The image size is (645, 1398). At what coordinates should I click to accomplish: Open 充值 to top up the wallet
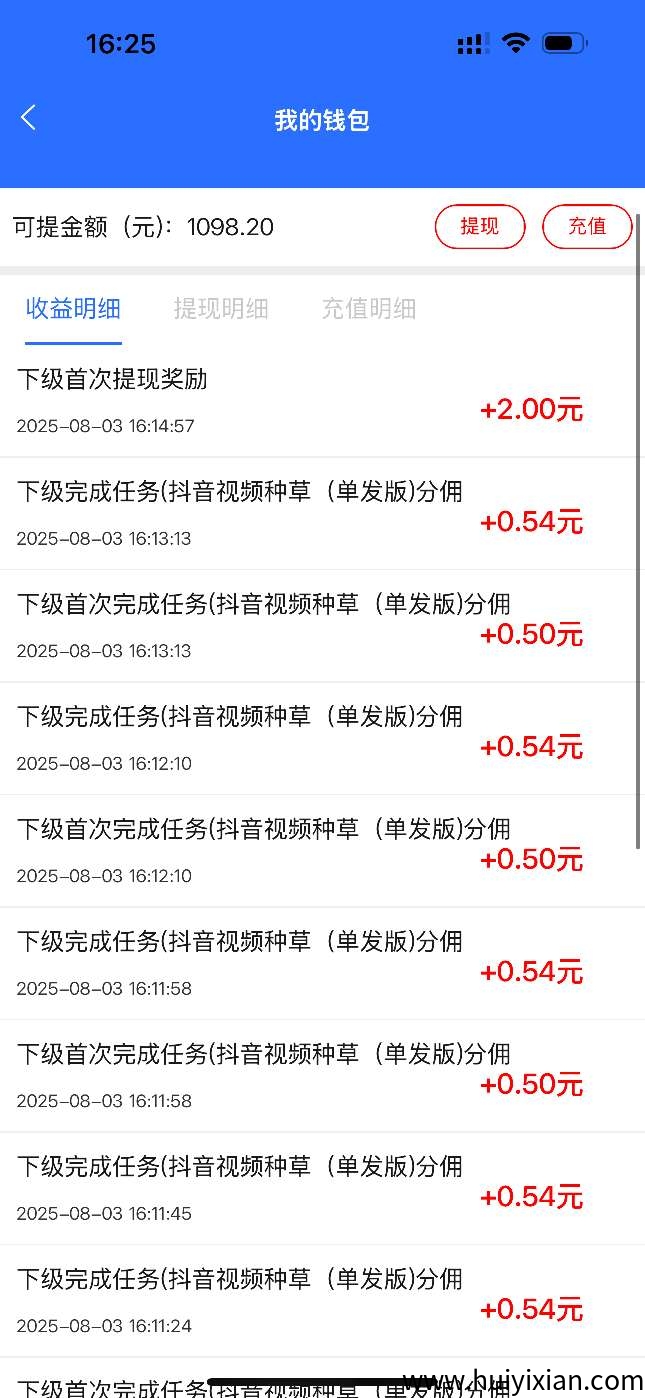coord(587,227)
